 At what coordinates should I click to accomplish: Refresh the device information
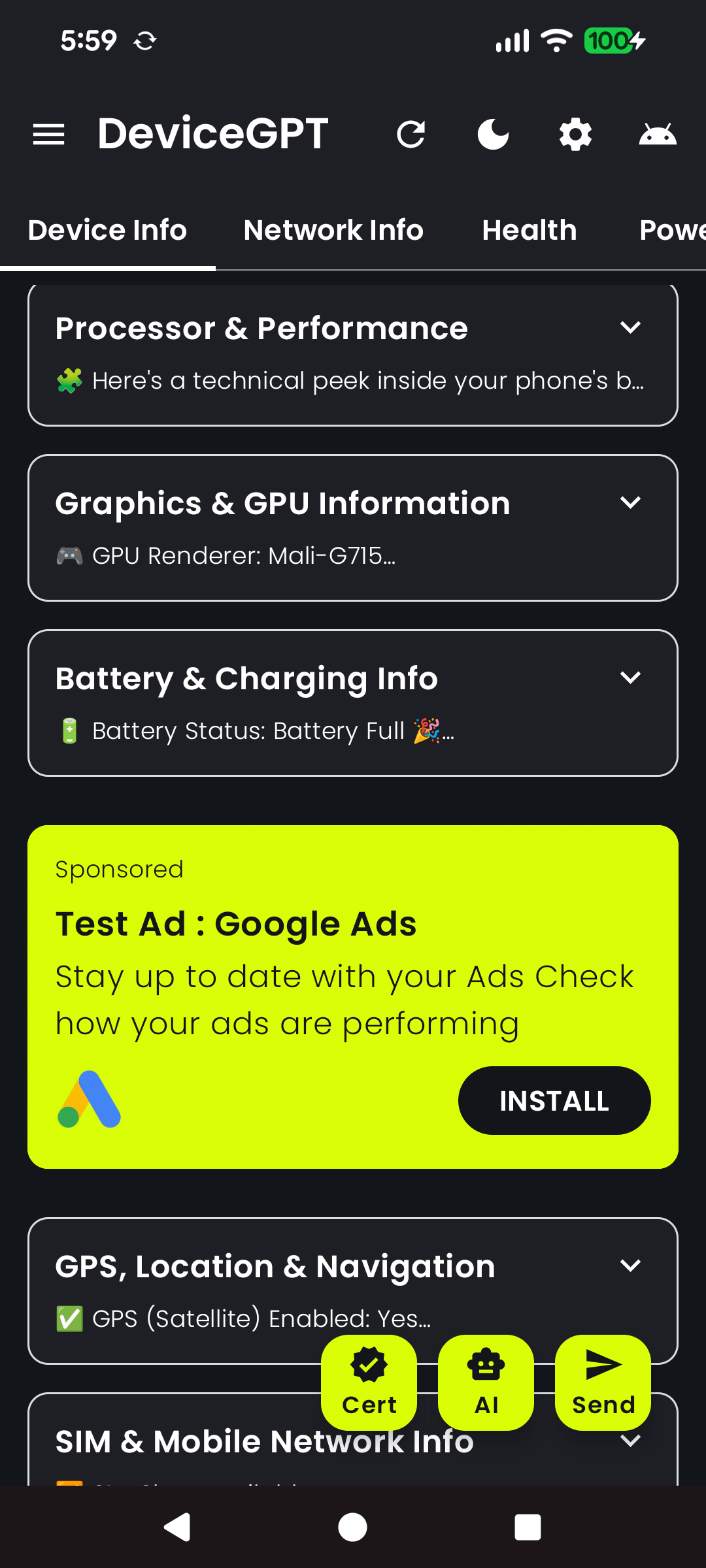[x=412, y=134]
